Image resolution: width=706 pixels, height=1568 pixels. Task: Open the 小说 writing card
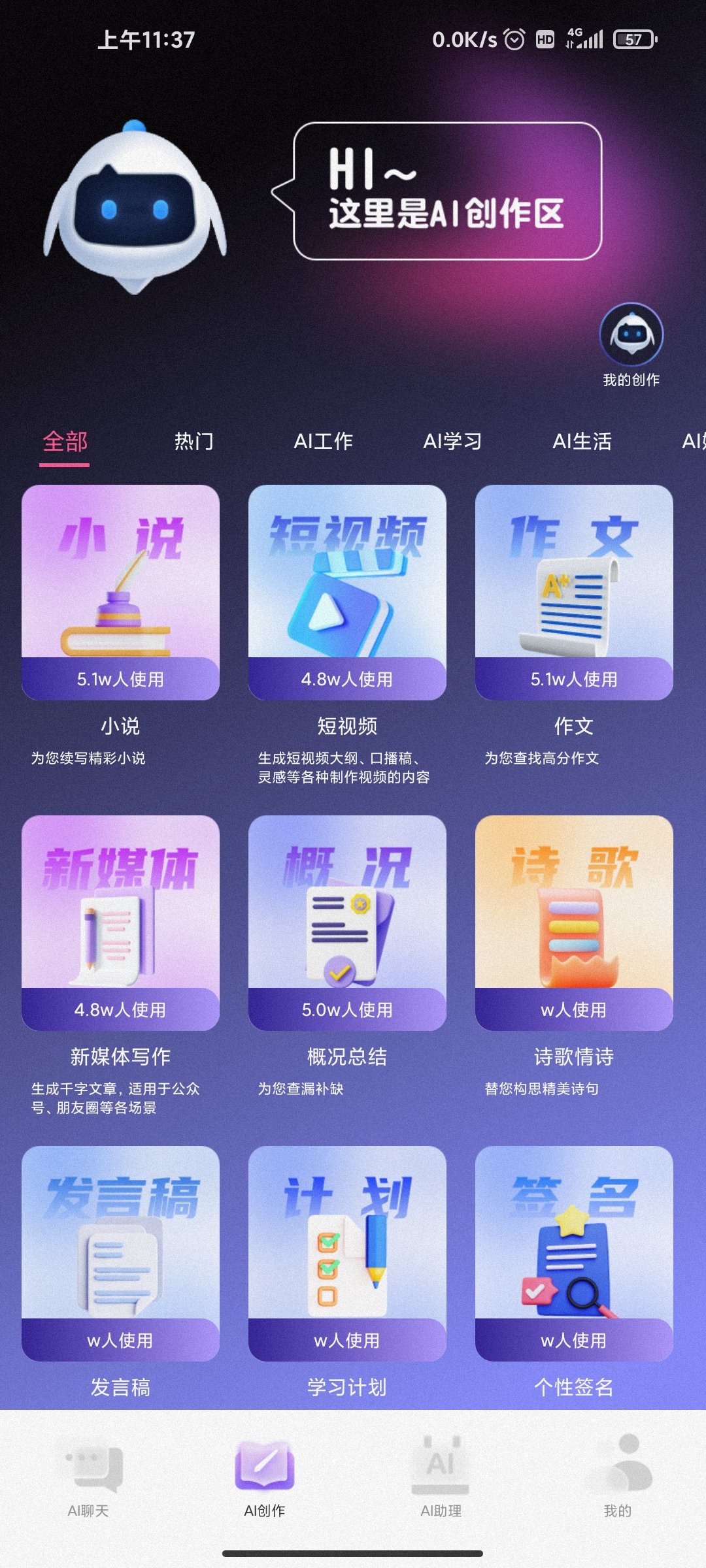click(120, 592)
